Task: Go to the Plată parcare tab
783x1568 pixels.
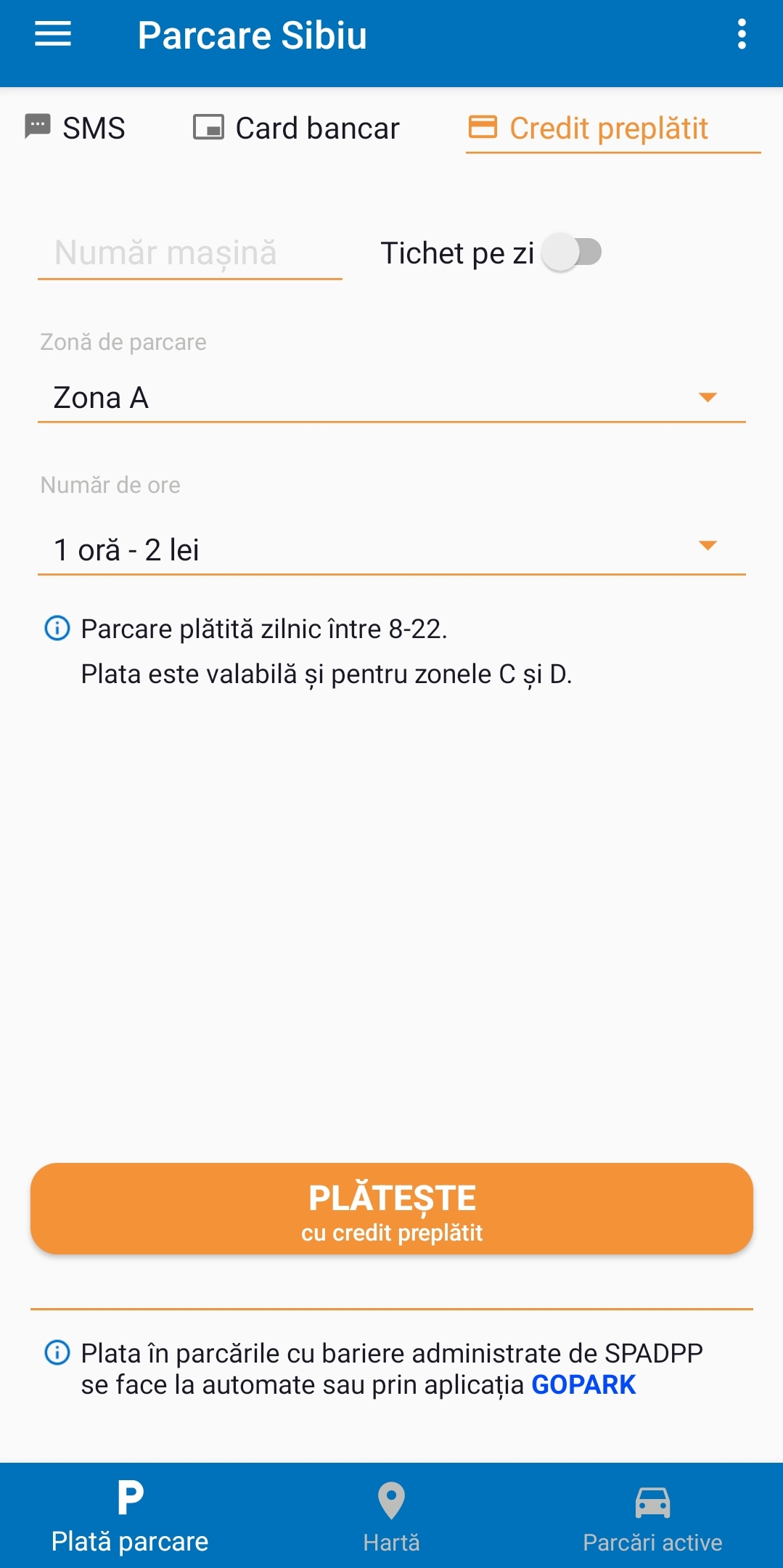Action: [130, 1516]
